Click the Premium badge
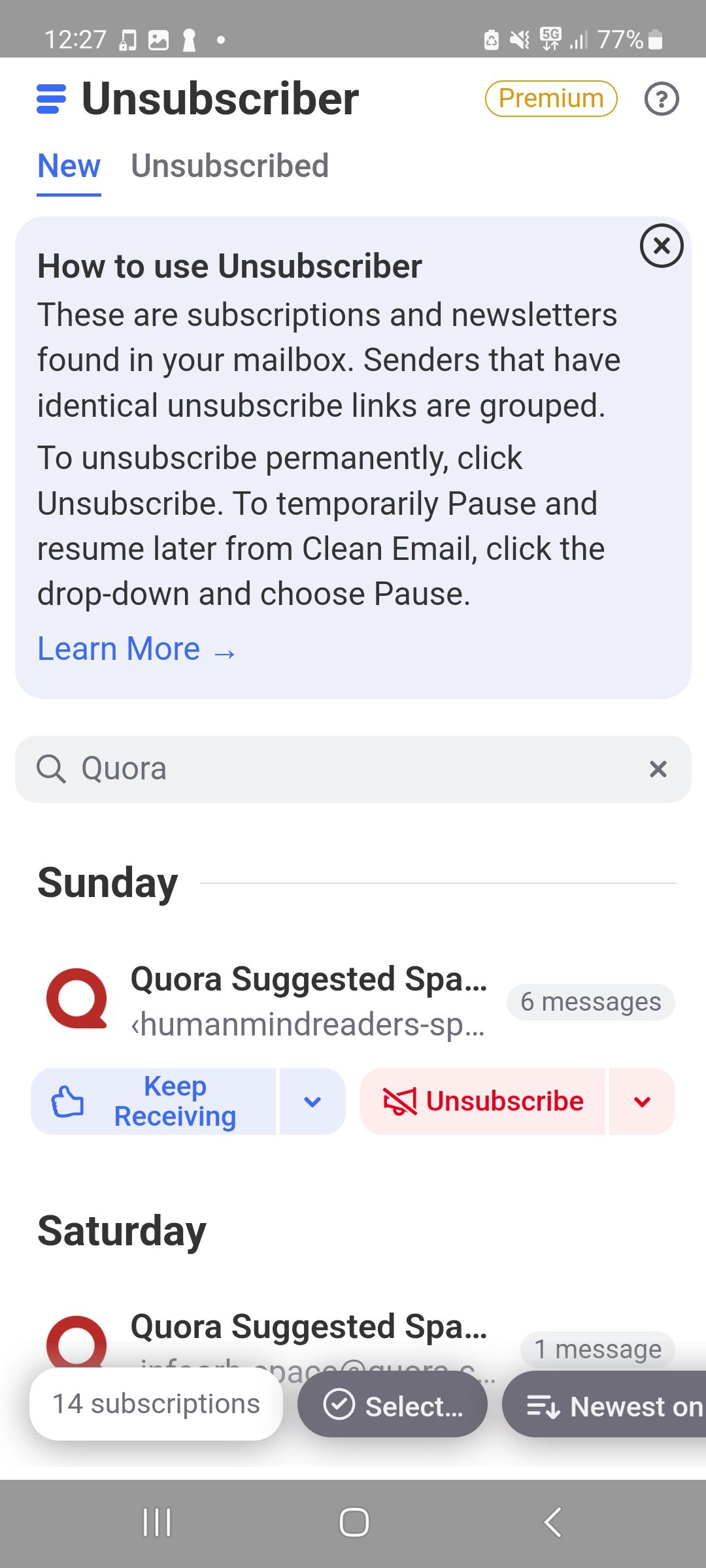The height and width of the screenshot is (1568, 706). tap(550, 98)
